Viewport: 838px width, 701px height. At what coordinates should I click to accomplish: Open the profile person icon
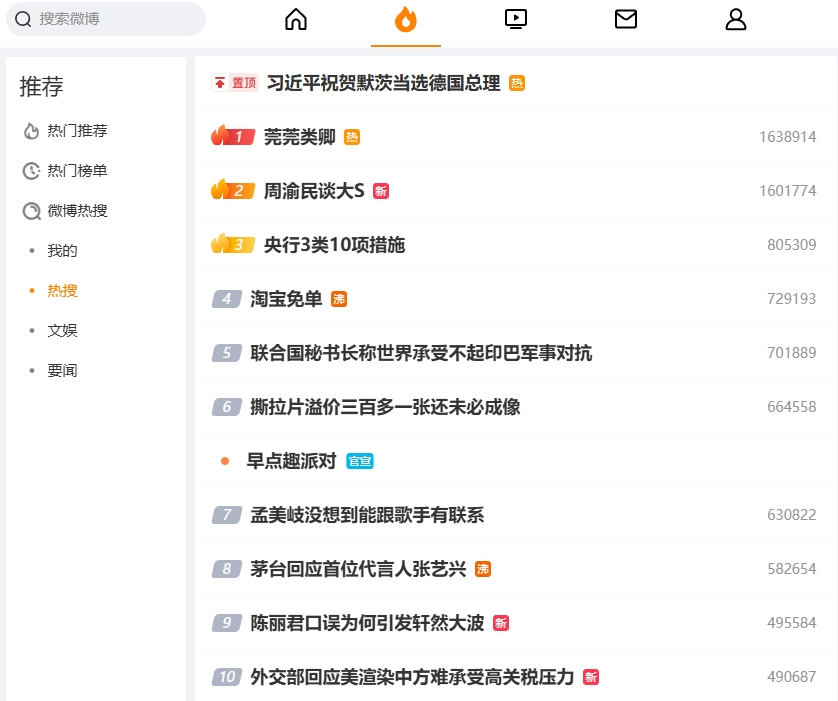point(735,19)
